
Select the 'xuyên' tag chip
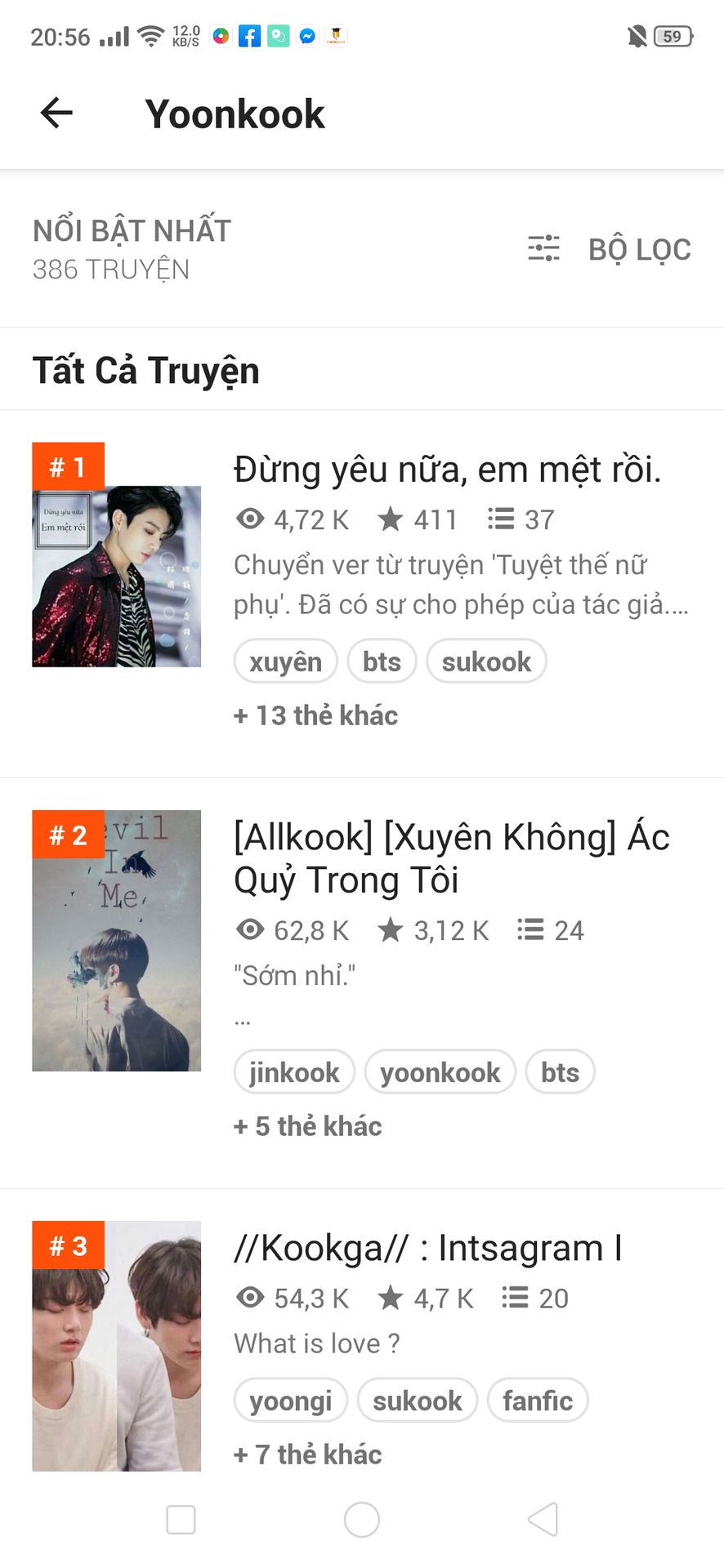[285, 661]
